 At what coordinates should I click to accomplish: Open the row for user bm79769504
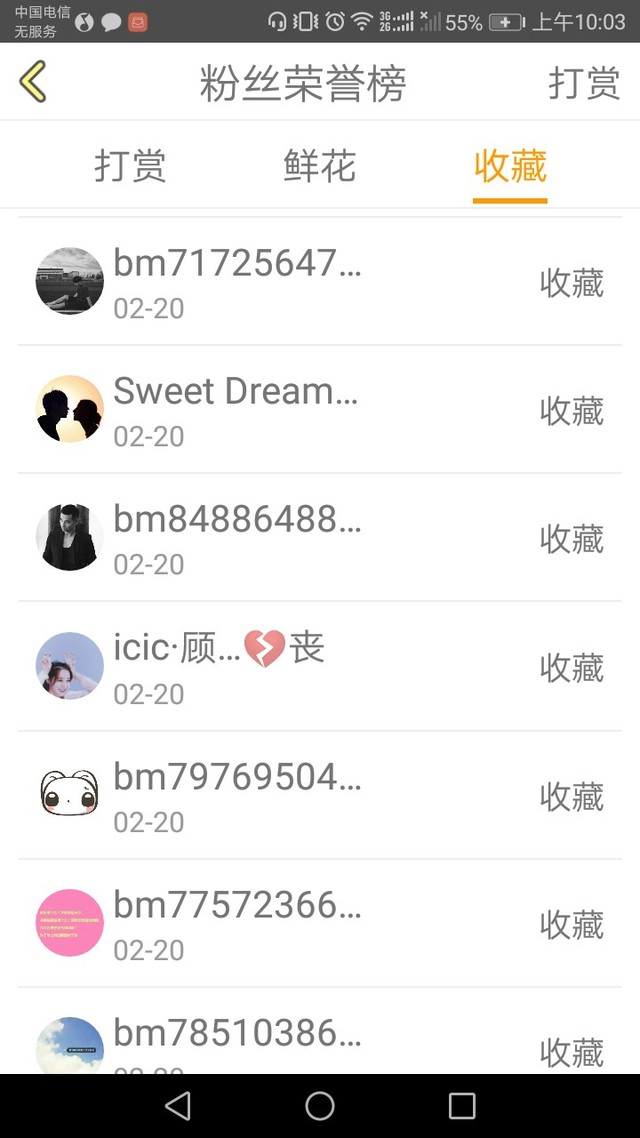(320, 794)
